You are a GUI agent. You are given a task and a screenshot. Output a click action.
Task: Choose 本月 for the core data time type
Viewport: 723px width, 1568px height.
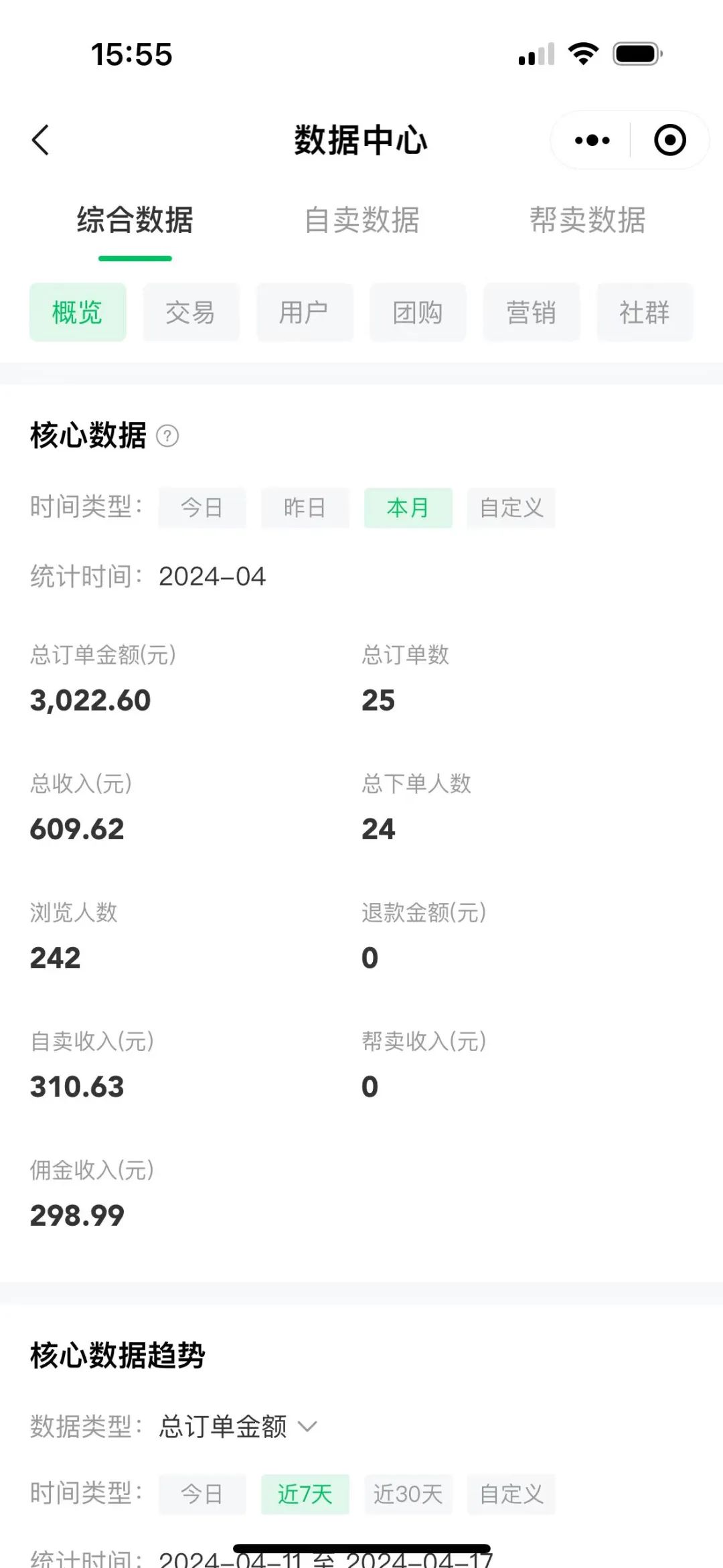click(x=408, y=508)
